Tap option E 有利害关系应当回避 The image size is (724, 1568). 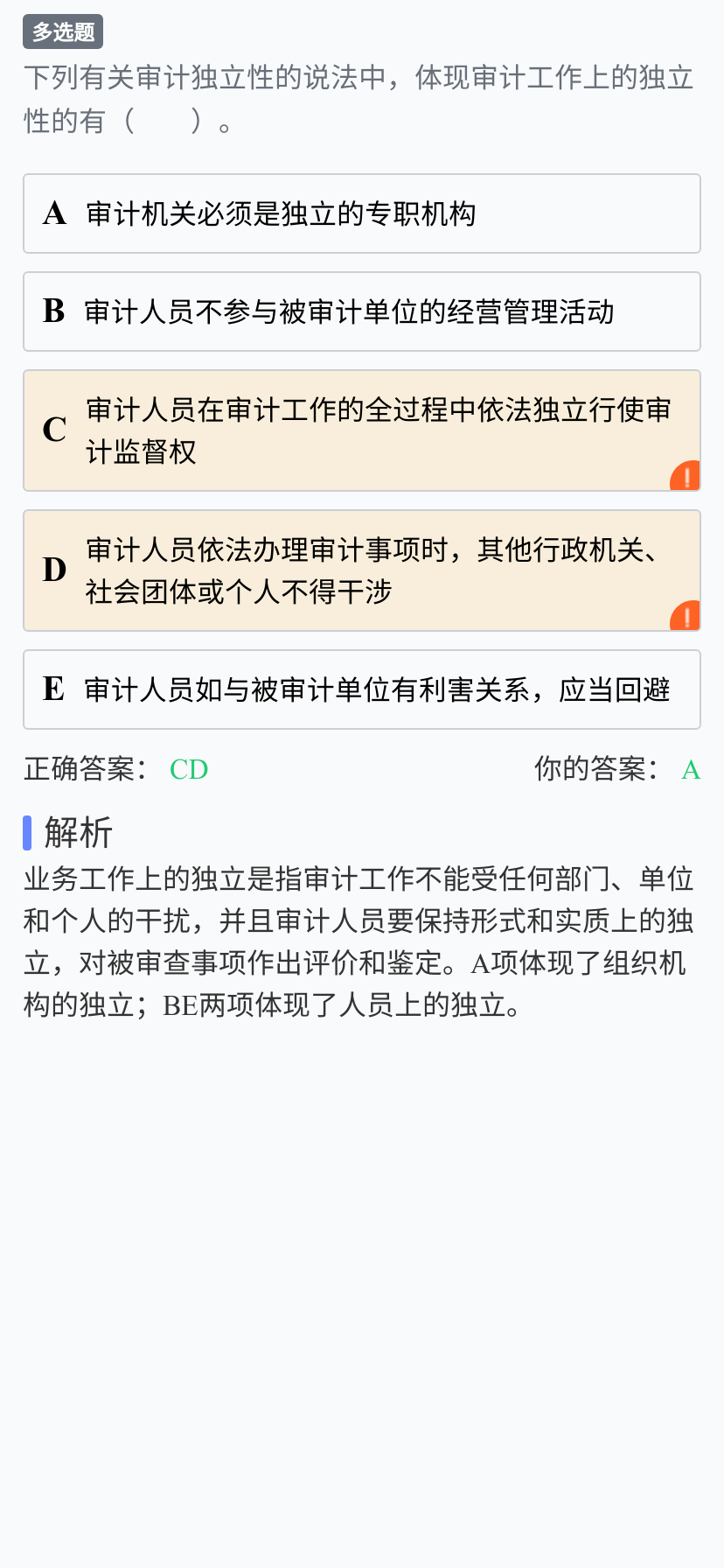pos(362,689)
